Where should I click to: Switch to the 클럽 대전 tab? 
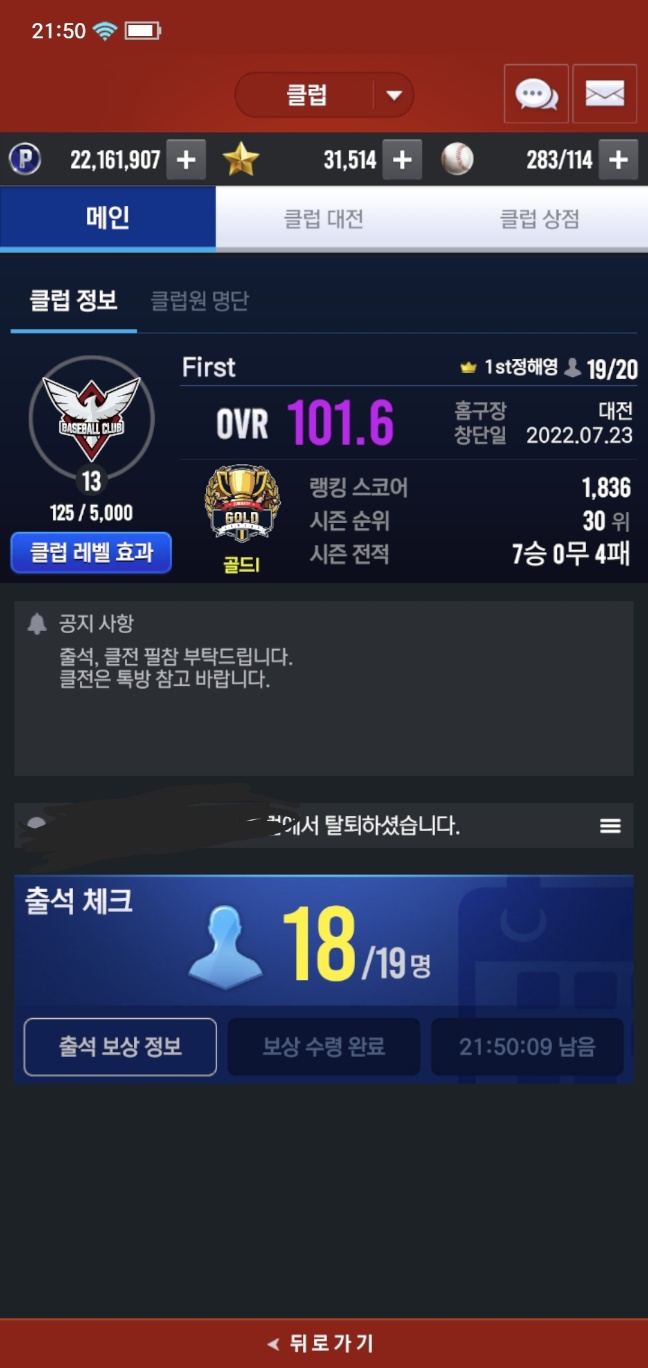click(x=324, y=218)
